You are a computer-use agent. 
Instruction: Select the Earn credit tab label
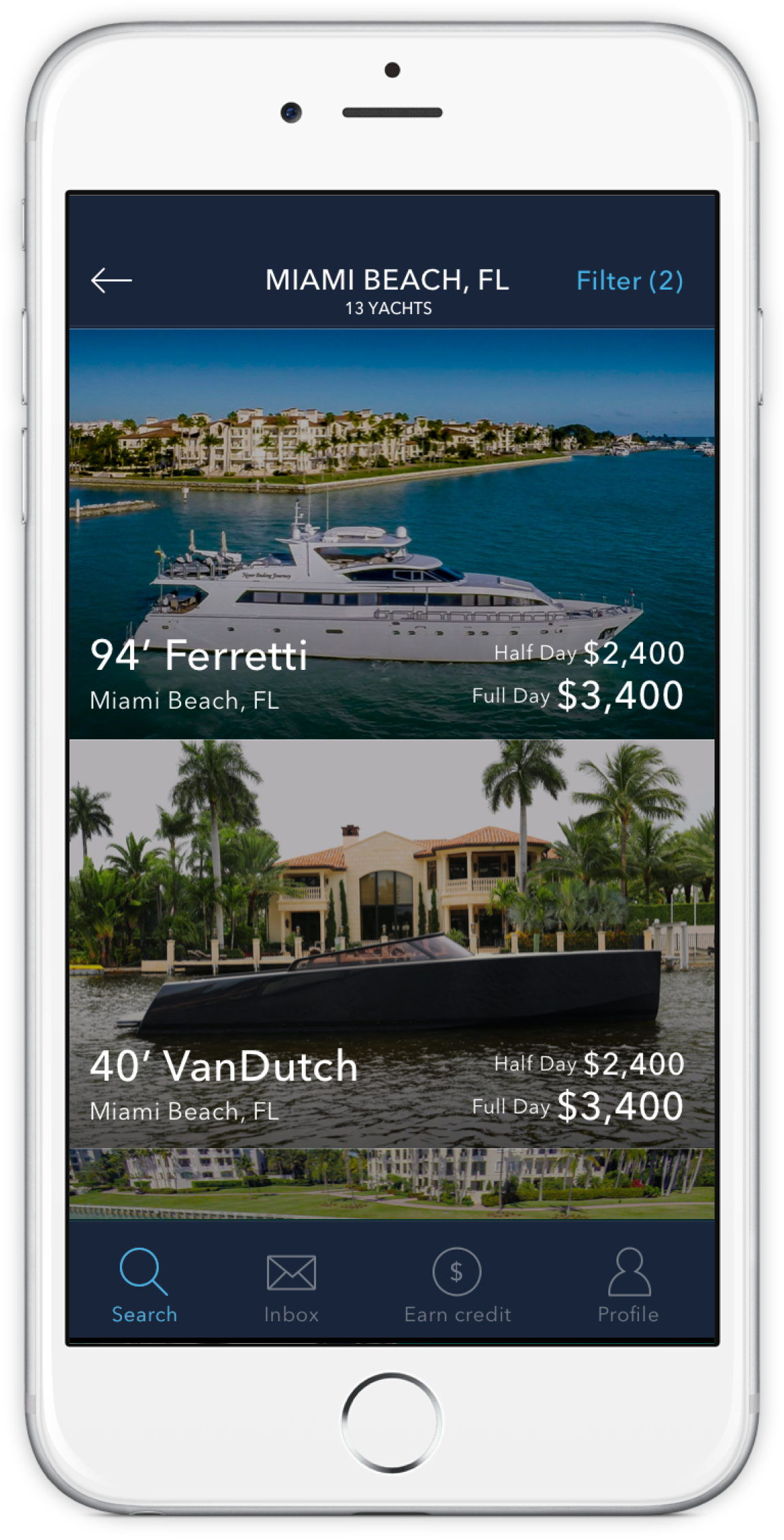458,1314
